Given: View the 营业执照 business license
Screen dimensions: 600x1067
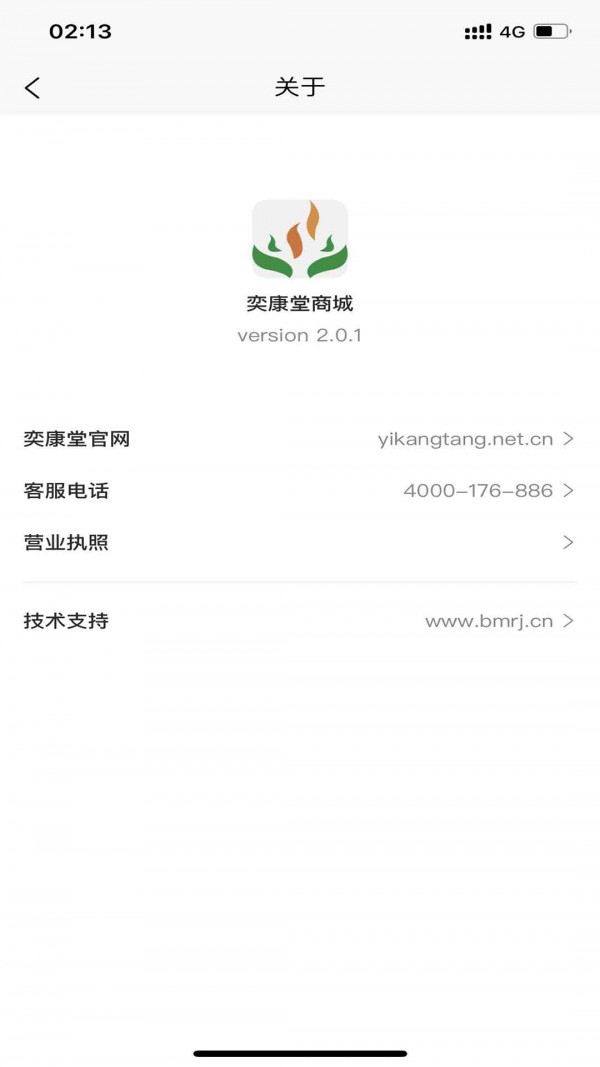Looking at the screenshot, I should pos(300,543).
